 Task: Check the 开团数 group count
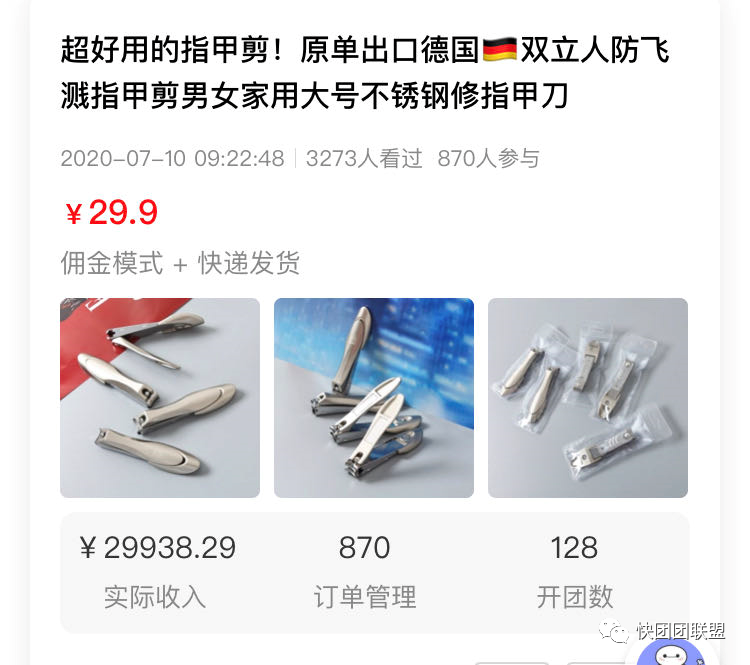(574, 572)
